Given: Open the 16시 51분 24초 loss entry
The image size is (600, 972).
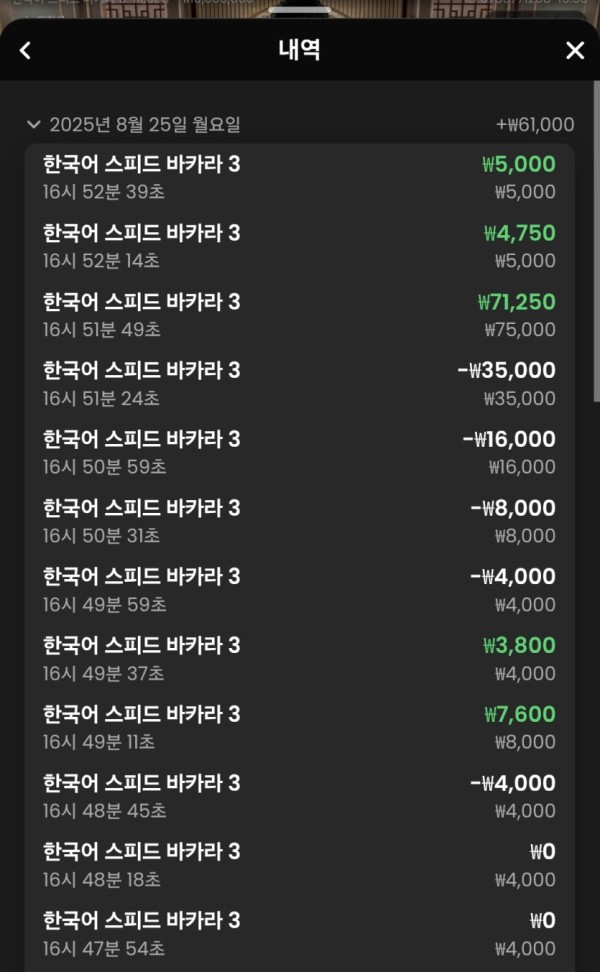Looking at the screenshot, I should coord(299,384).
